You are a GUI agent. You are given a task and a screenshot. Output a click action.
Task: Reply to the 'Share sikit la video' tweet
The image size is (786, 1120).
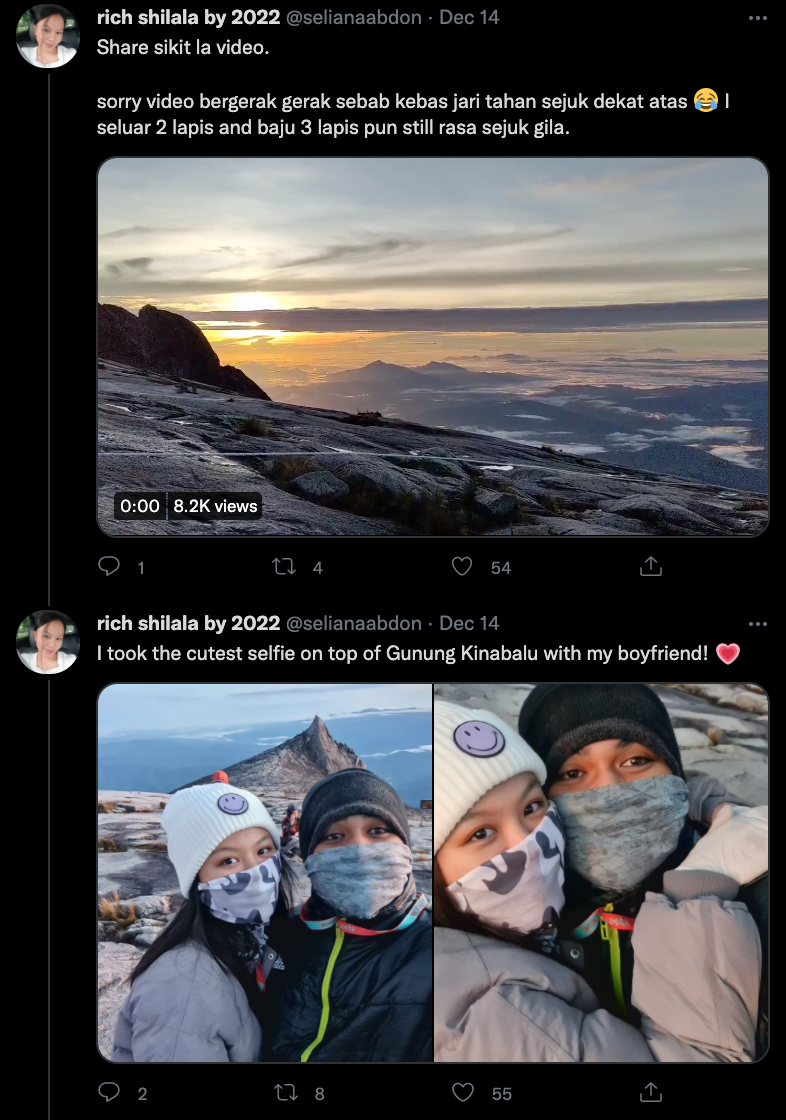tap(110, 567)
